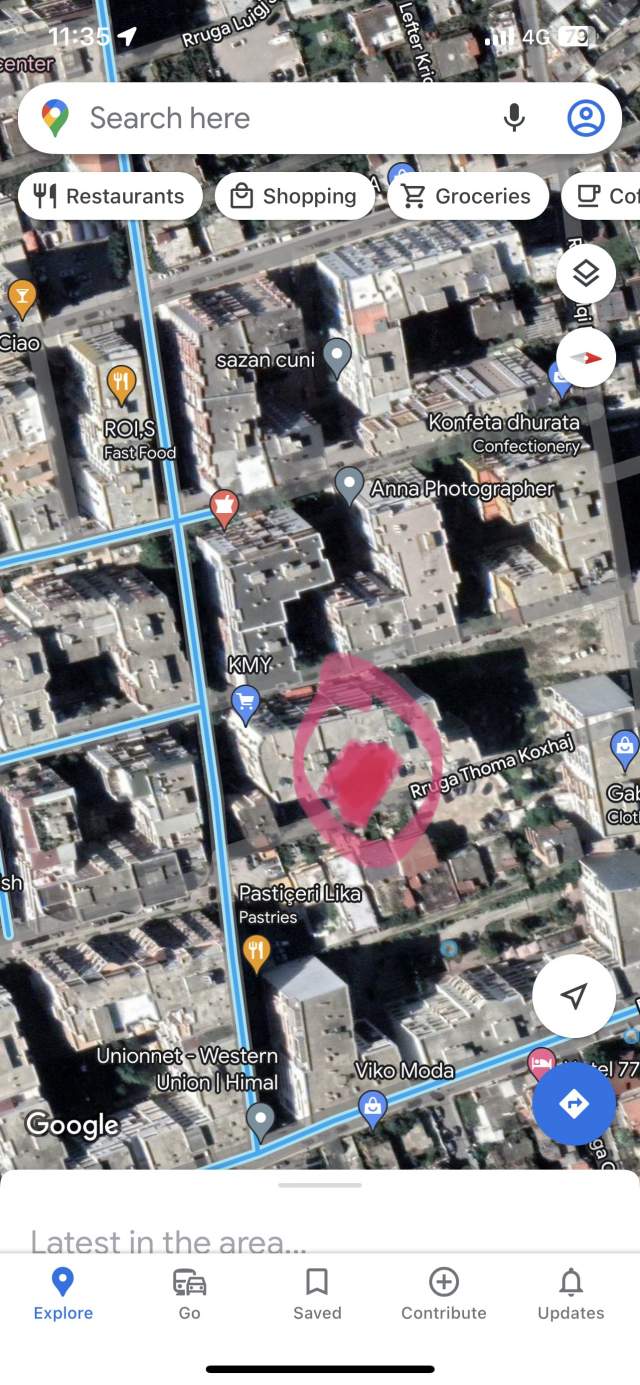Image resolution: width=640 pixels, height=1385 pixels.
Task: Switch to the Contribute tab
Action: click(444, 1294)
